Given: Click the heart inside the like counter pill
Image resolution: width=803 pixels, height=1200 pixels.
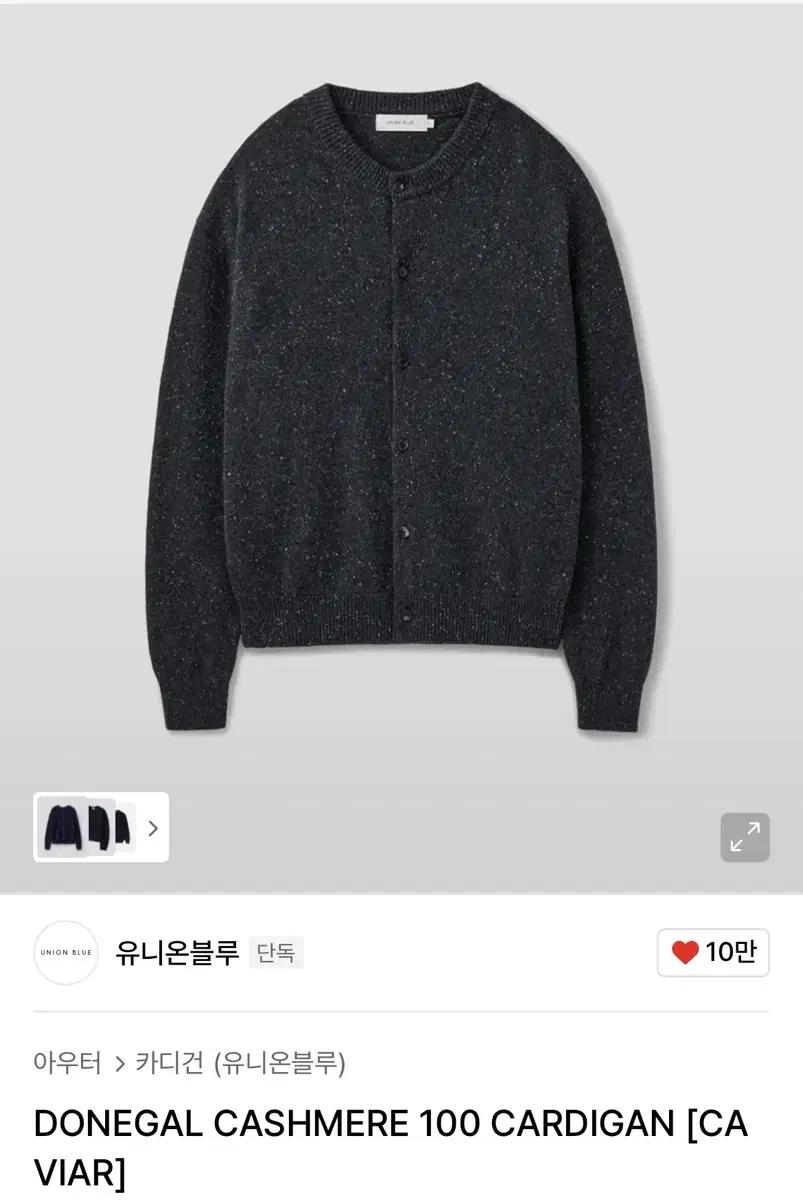Looking at the screenshot, I should 683,953.
